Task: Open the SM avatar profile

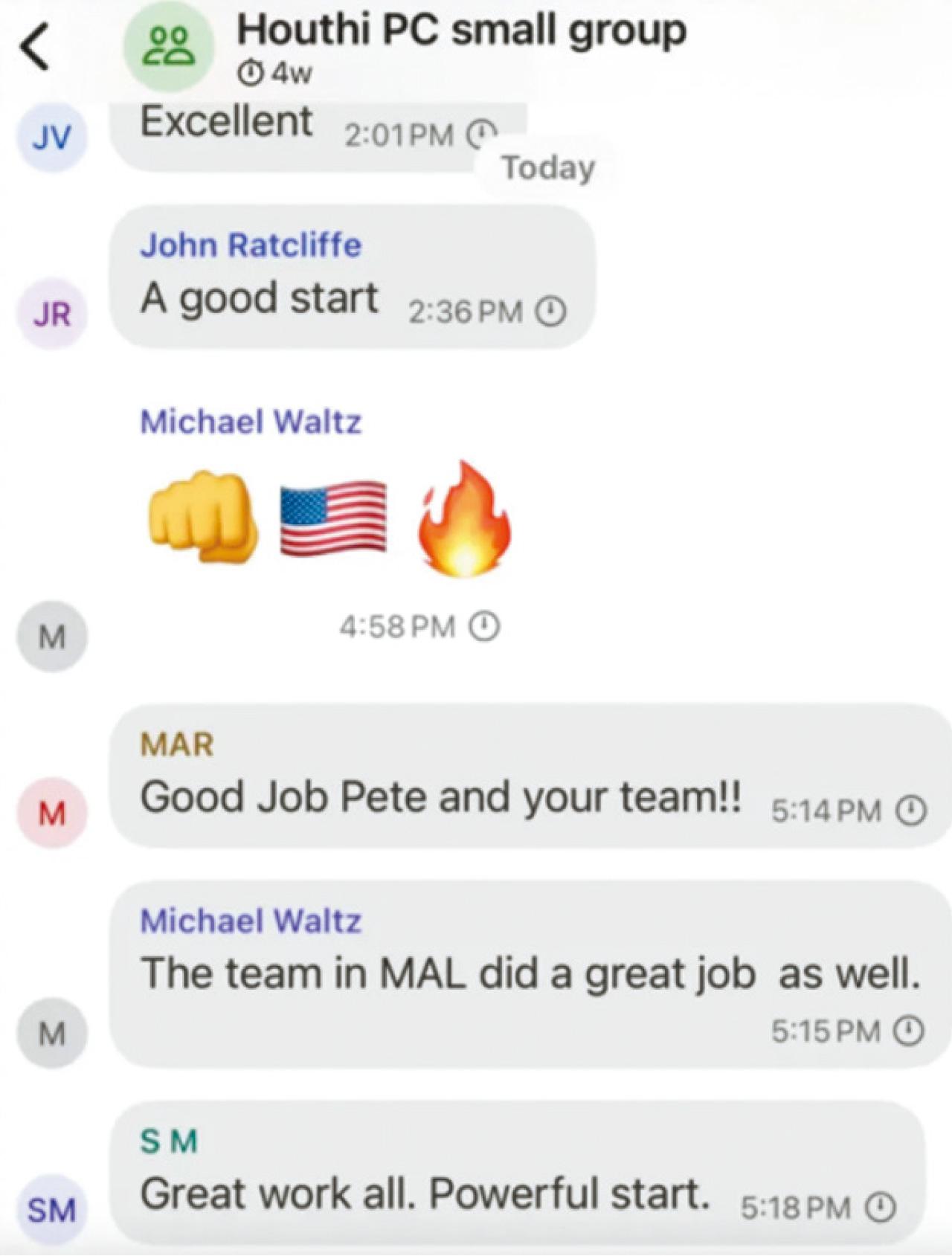Action: (52, 1211)
